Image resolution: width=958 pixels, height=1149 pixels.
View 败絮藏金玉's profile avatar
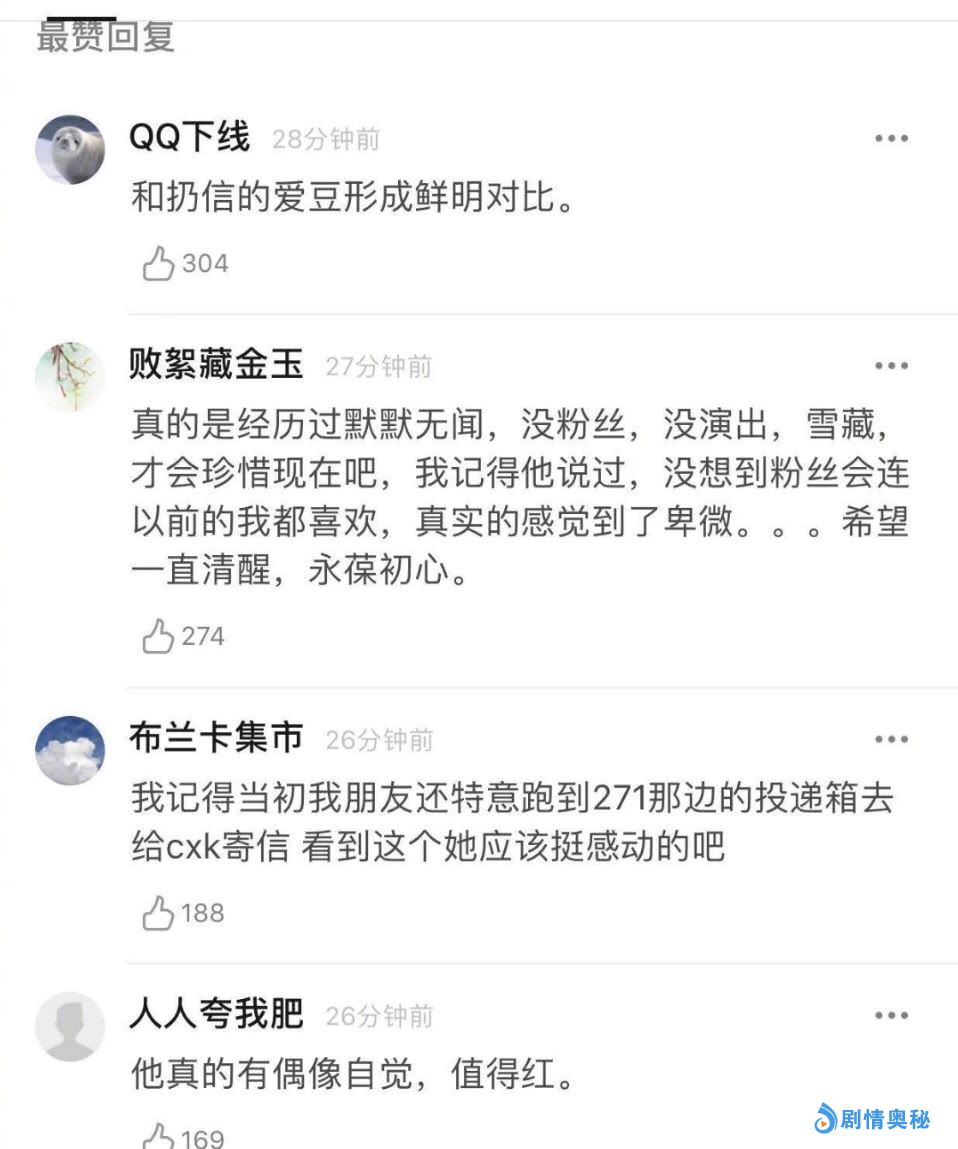coord(70,377)
